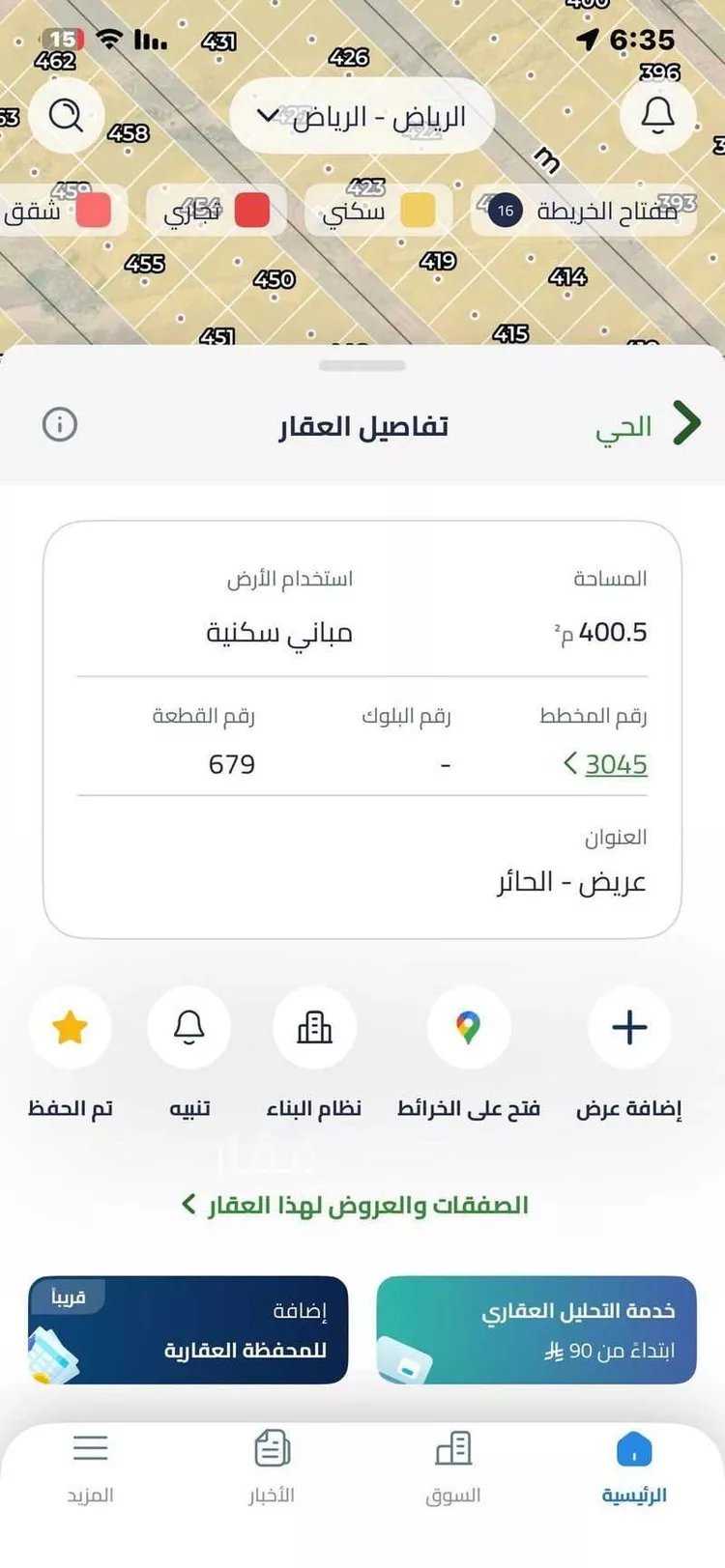Tap فتح على الخرائط Google Maps icon
The height and width of the screenshot is (1568, 725).
(x=469, y=1028)
